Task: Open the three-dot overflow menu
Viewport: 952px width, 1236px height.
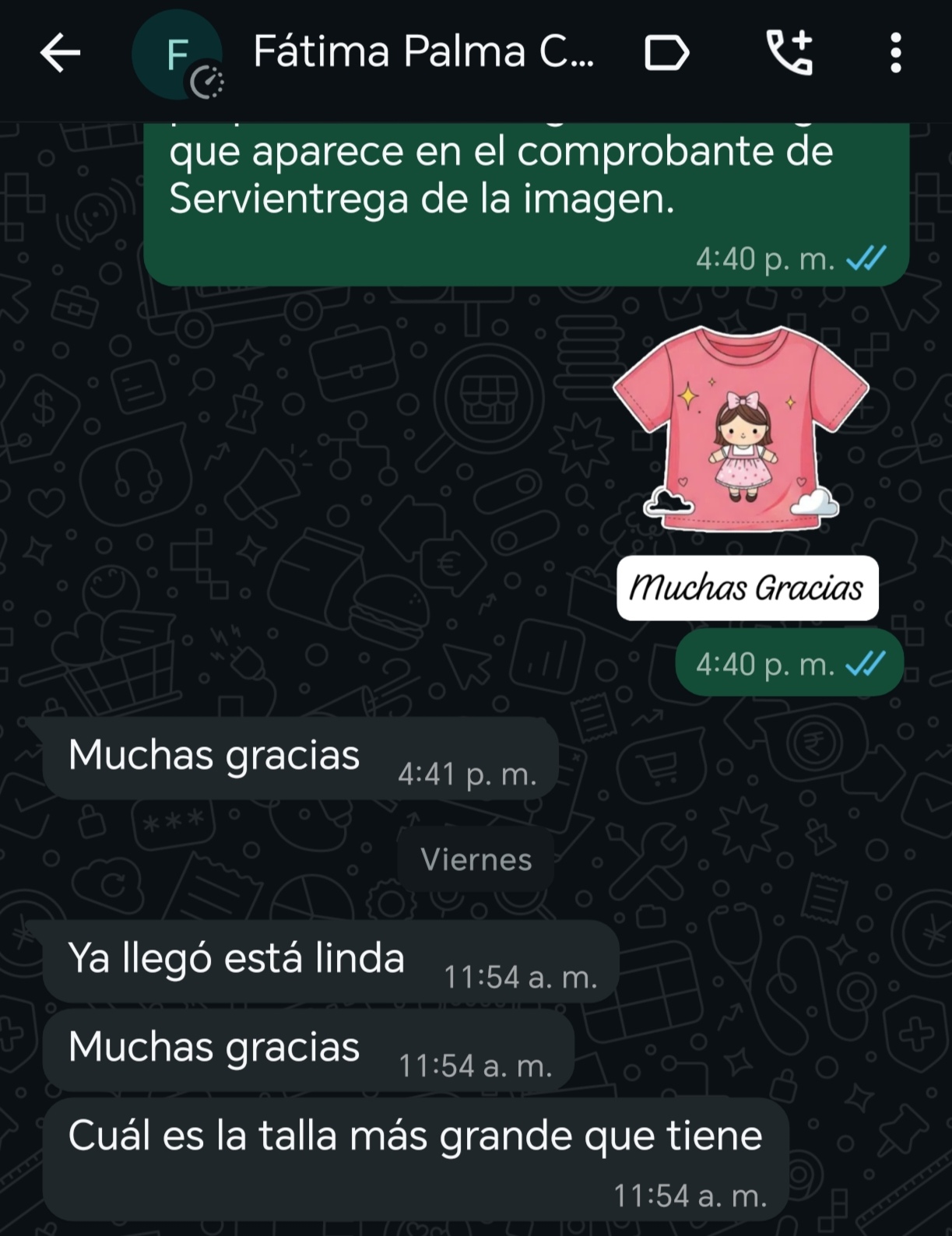Action: (896, 53)
